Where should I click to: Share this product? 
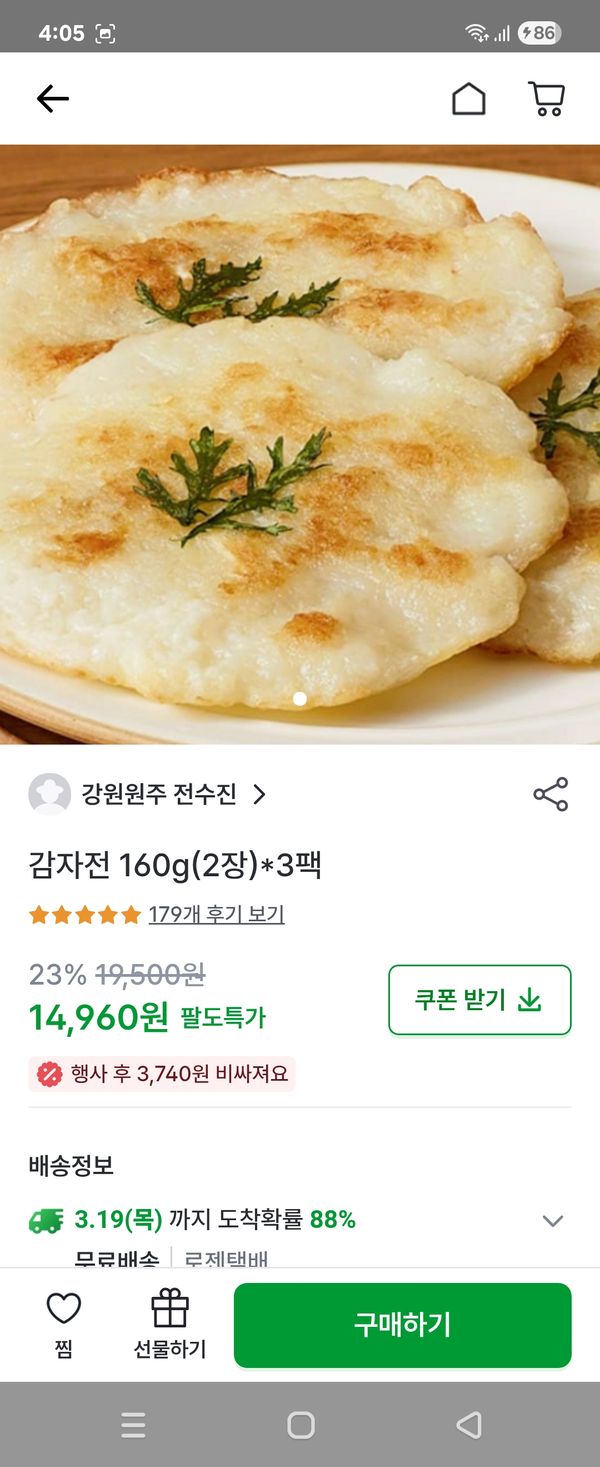pos(550,794)
